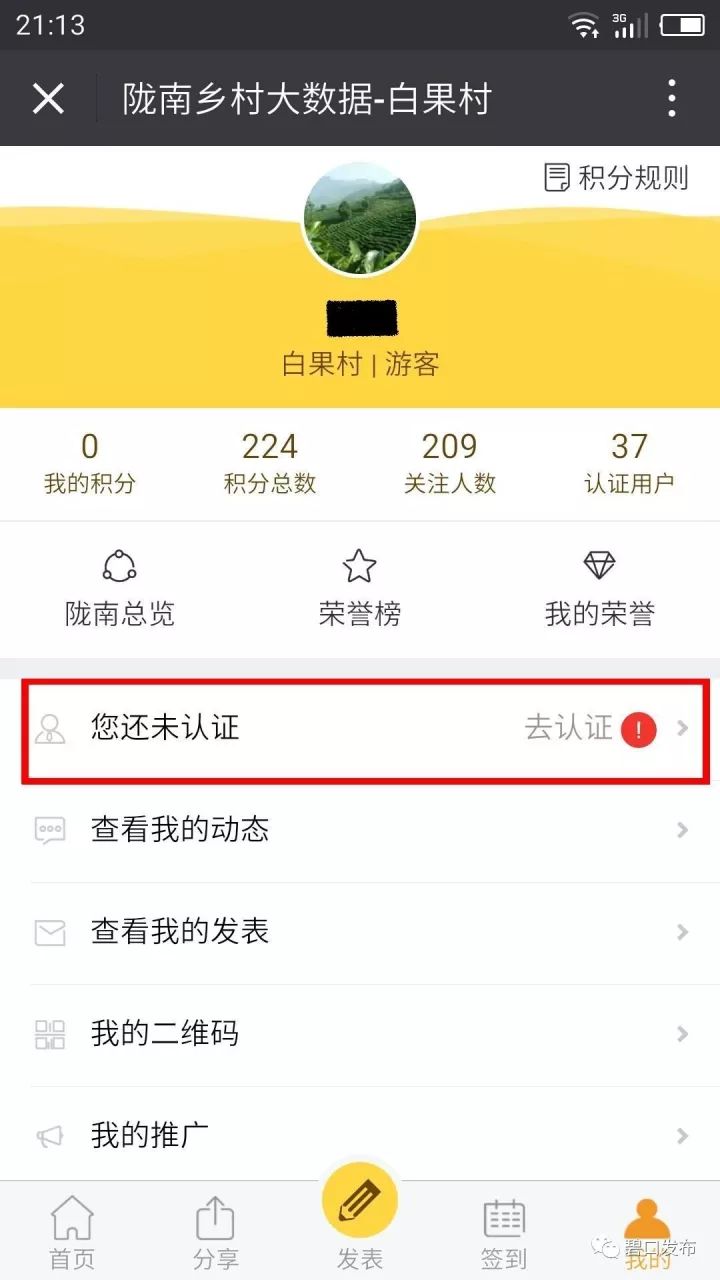
Task: Open the 陇南总览 overview icon
Action: point(119,568)
